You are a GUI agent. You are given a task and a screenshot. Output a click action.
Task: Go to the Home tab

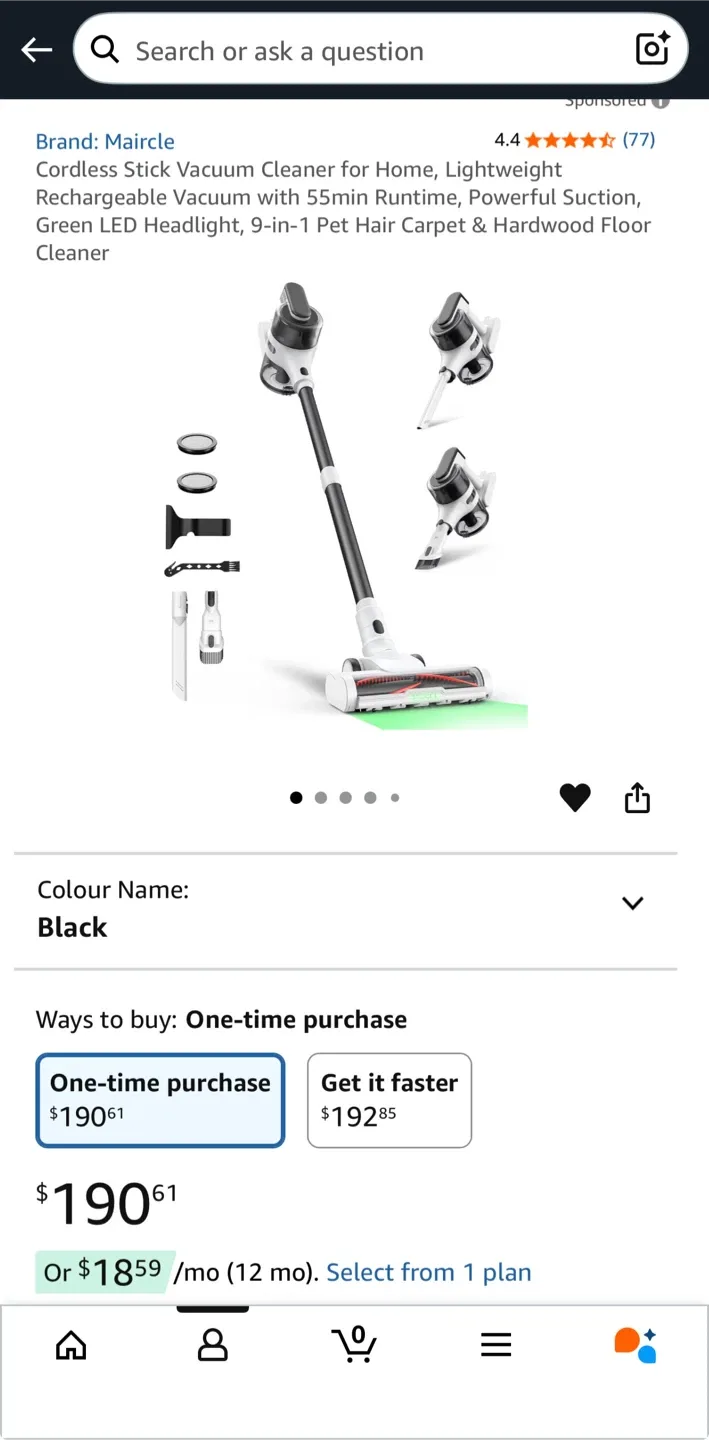pyautogui.click(x=71, y=1345)
